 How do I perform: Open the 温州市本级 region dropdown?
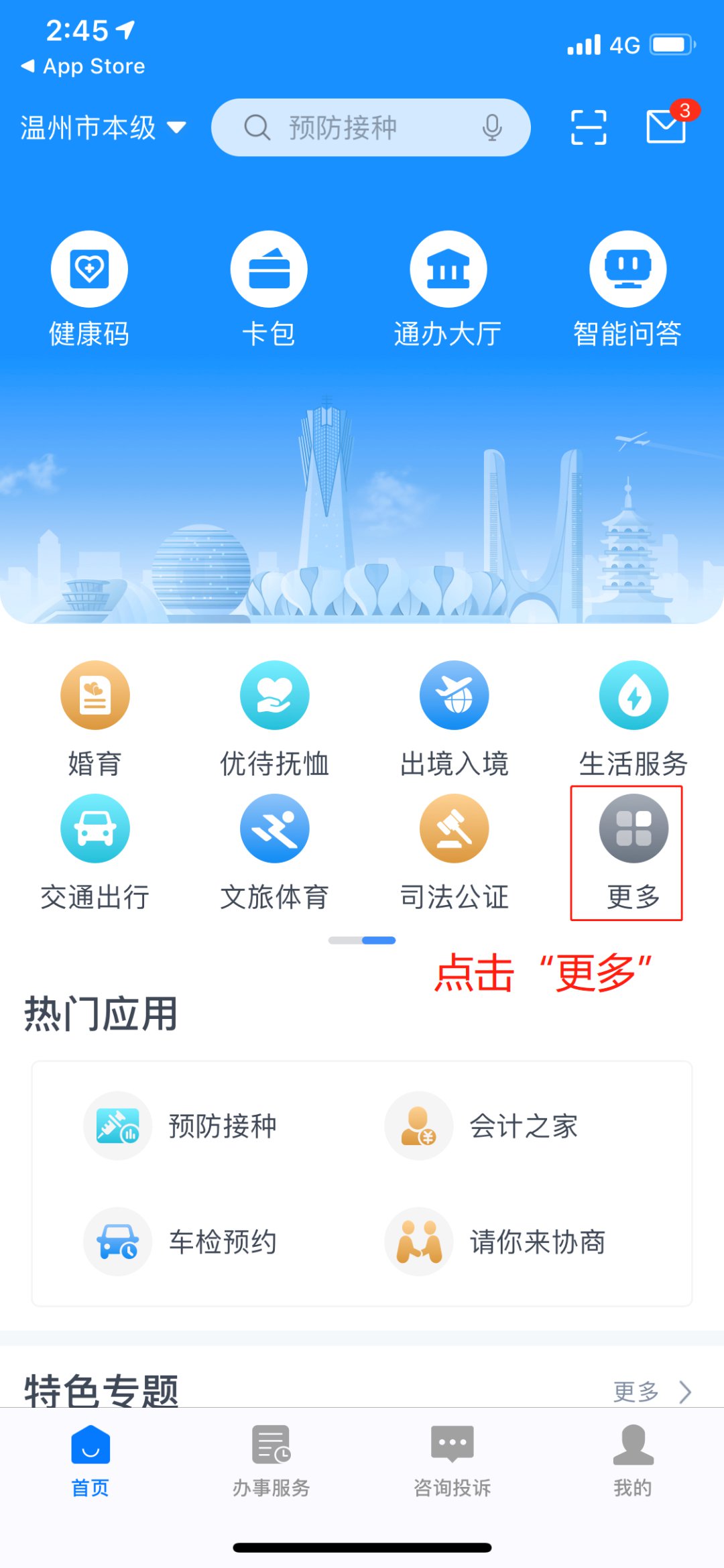[103, 127]
